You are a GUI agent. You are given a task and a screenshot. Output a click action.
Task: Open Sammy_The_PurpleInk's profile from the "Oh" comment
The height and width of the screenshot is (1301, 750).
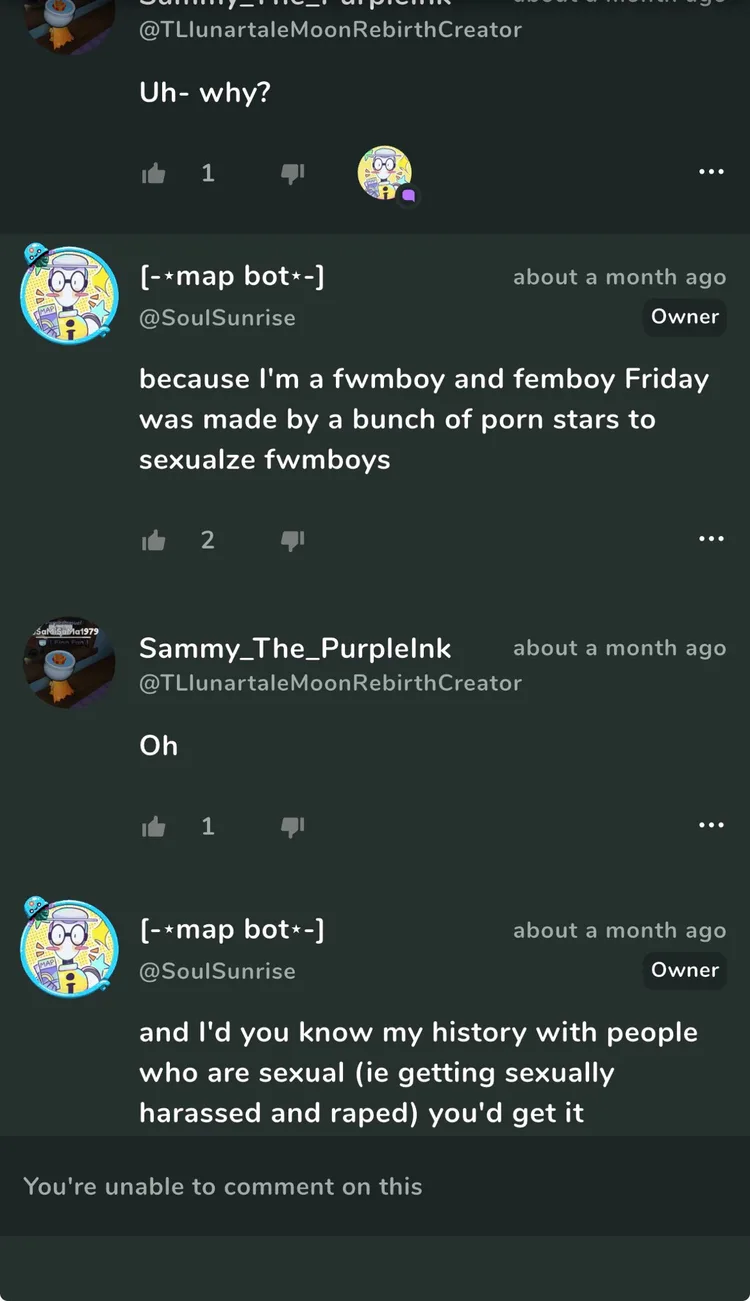click(295, 649)
